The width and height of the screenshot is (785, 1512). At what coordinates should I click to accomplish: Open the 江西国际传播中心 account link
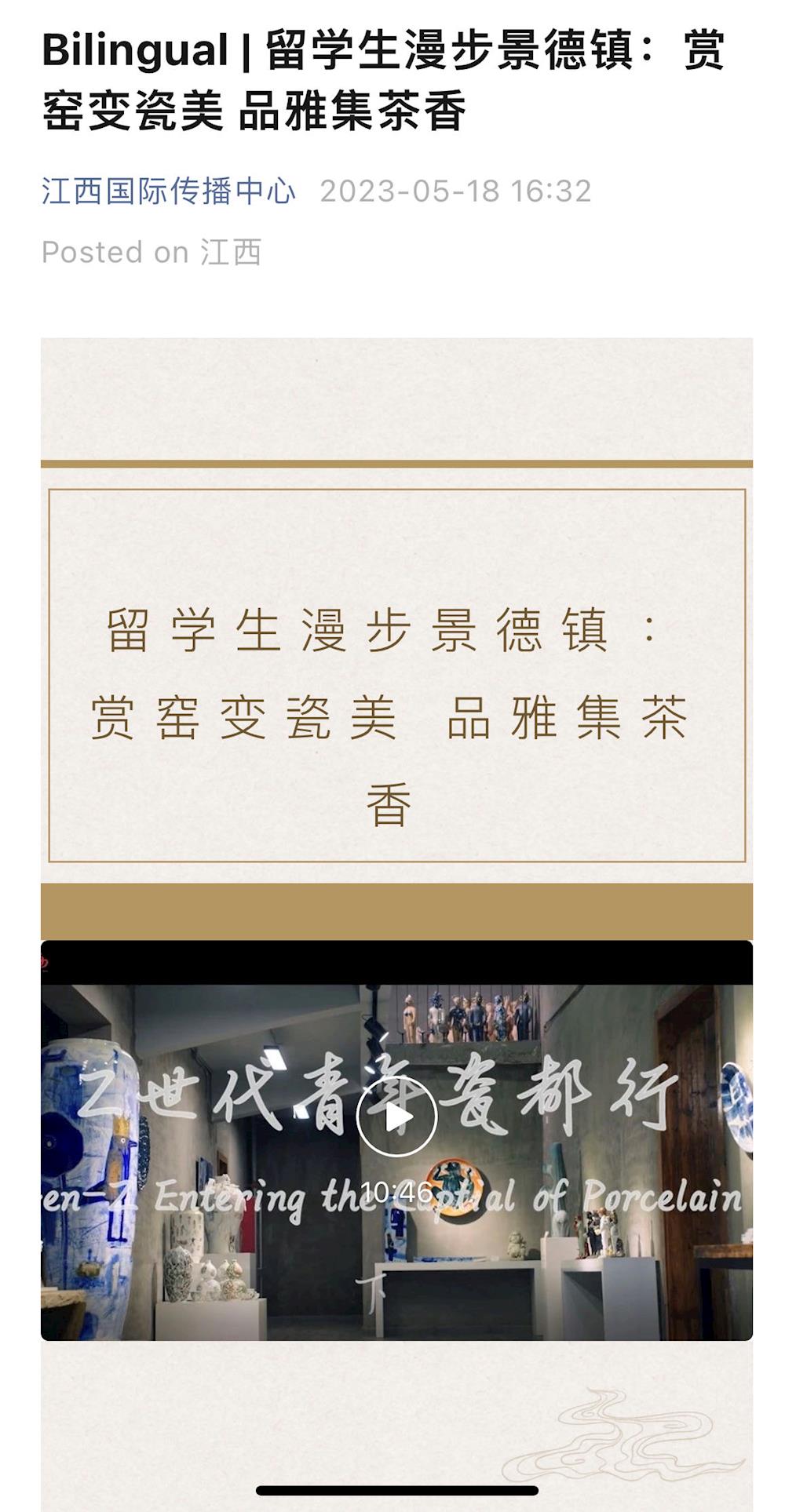[169, 191]
